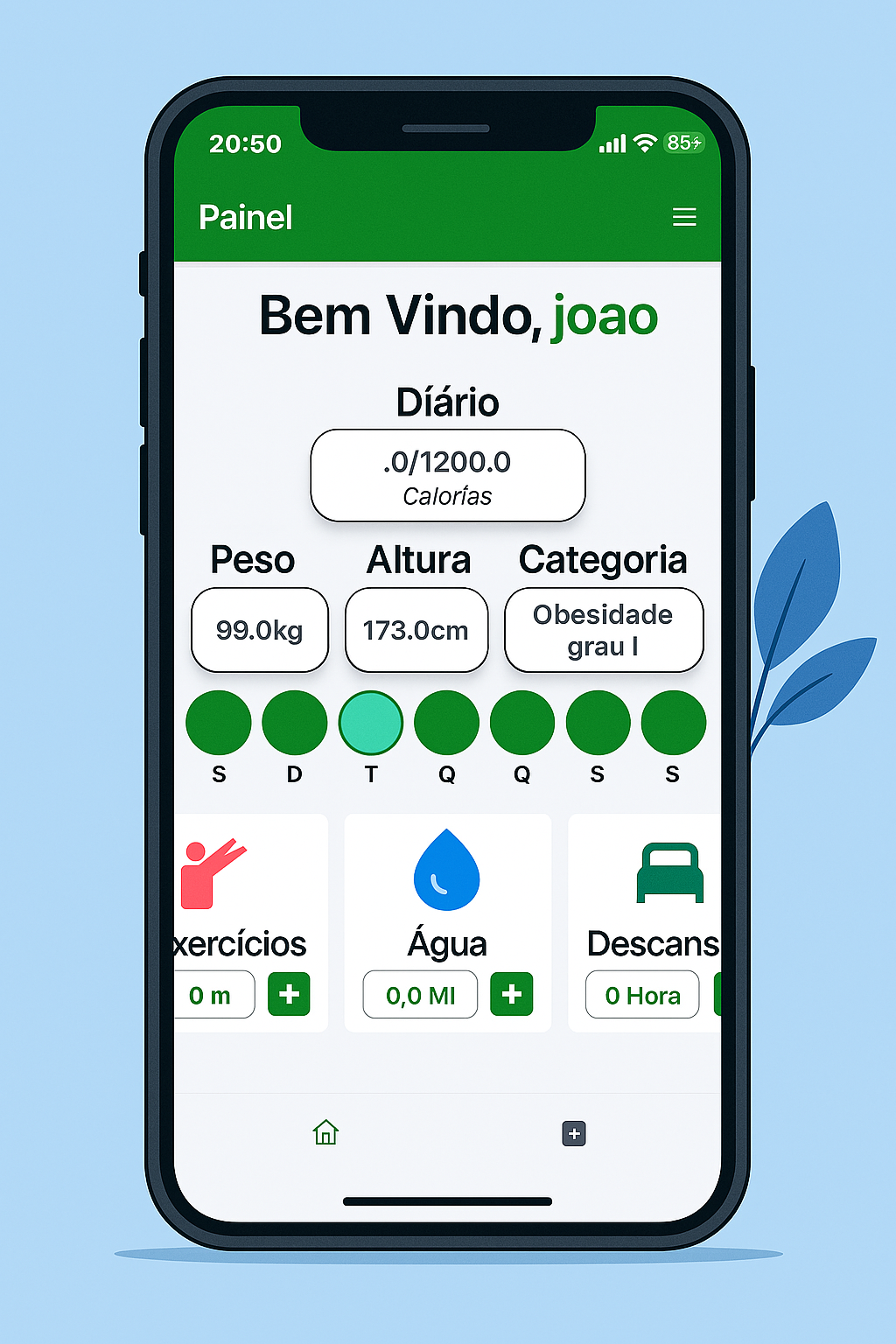This screenshot has height=1344, width=896.
Task: Tap the Exercícios running person icon
Action: pos(214,875)
